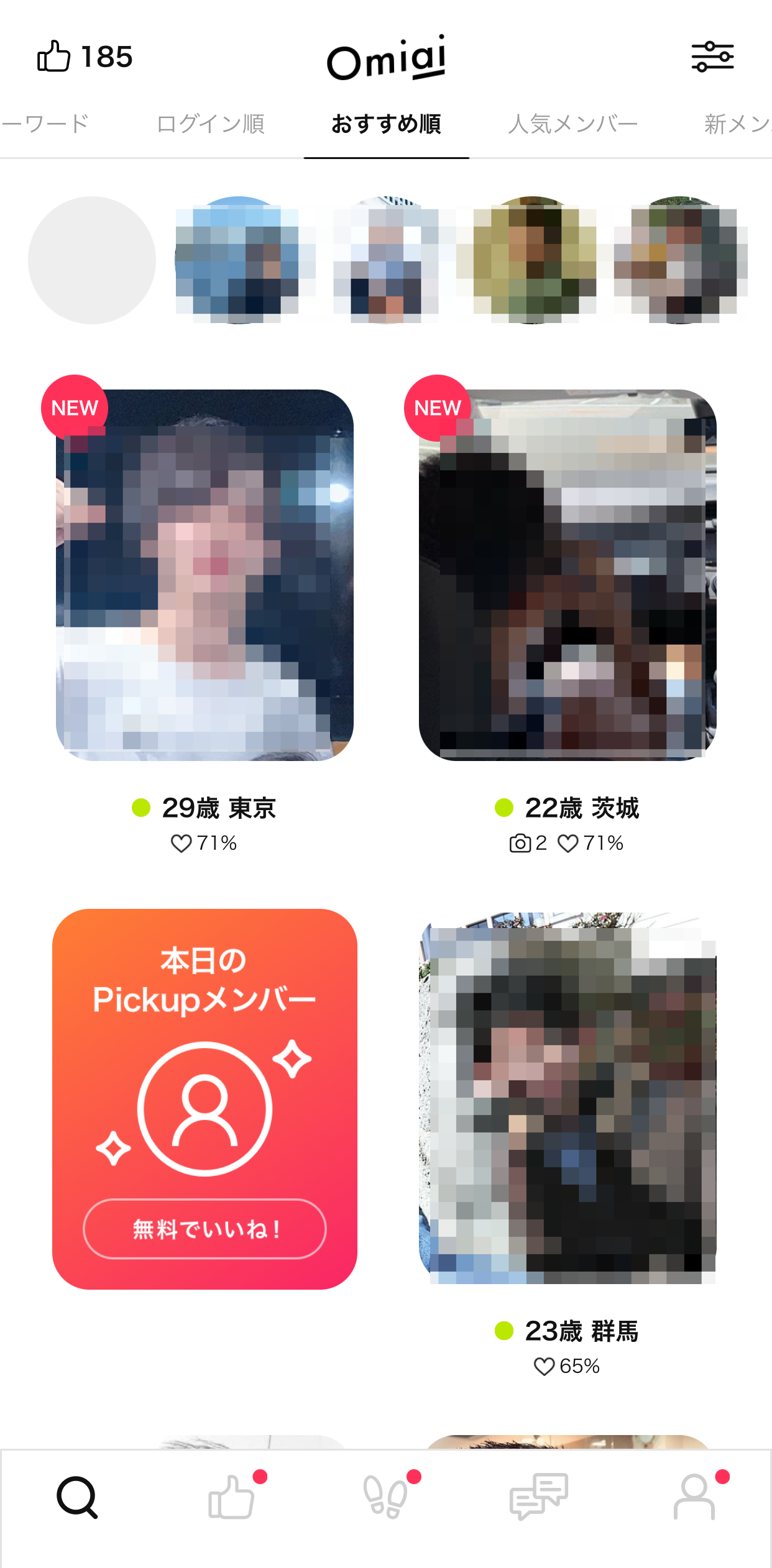Open the empty gray avatar circle
The image size is (772, 1568).
click(92, 260)
